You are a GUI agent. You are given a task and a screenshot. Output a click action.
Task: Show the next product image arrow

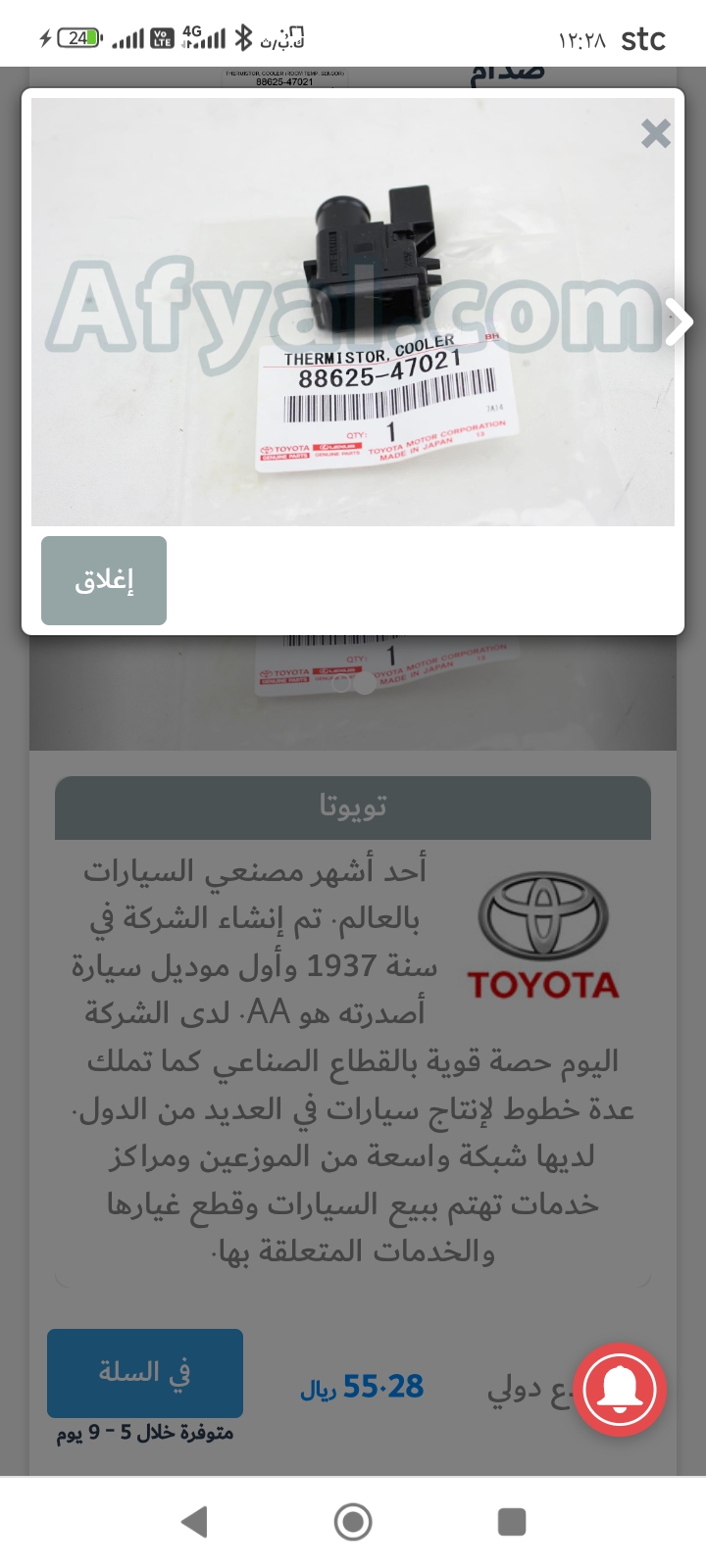[678, 322]
